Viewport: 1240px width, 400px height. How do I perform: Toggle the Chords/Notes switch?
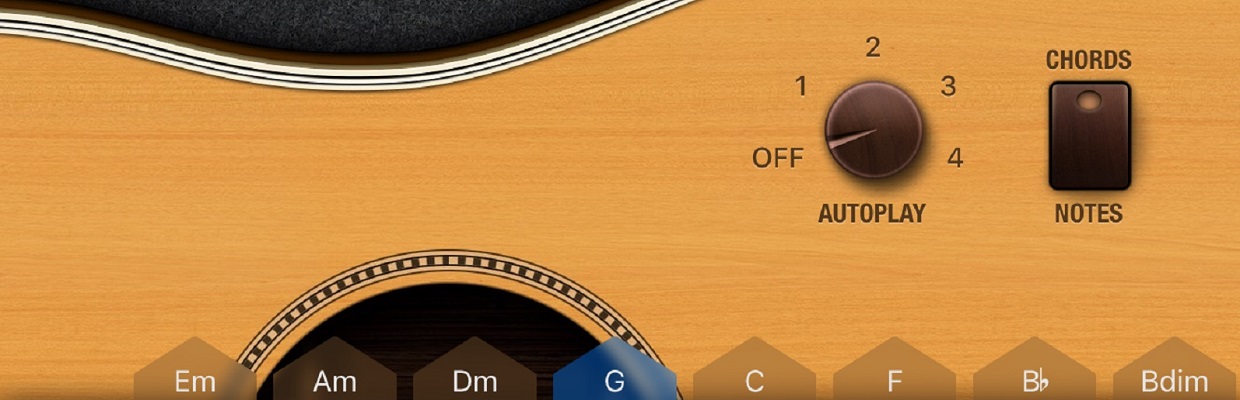pos(1089,136)
